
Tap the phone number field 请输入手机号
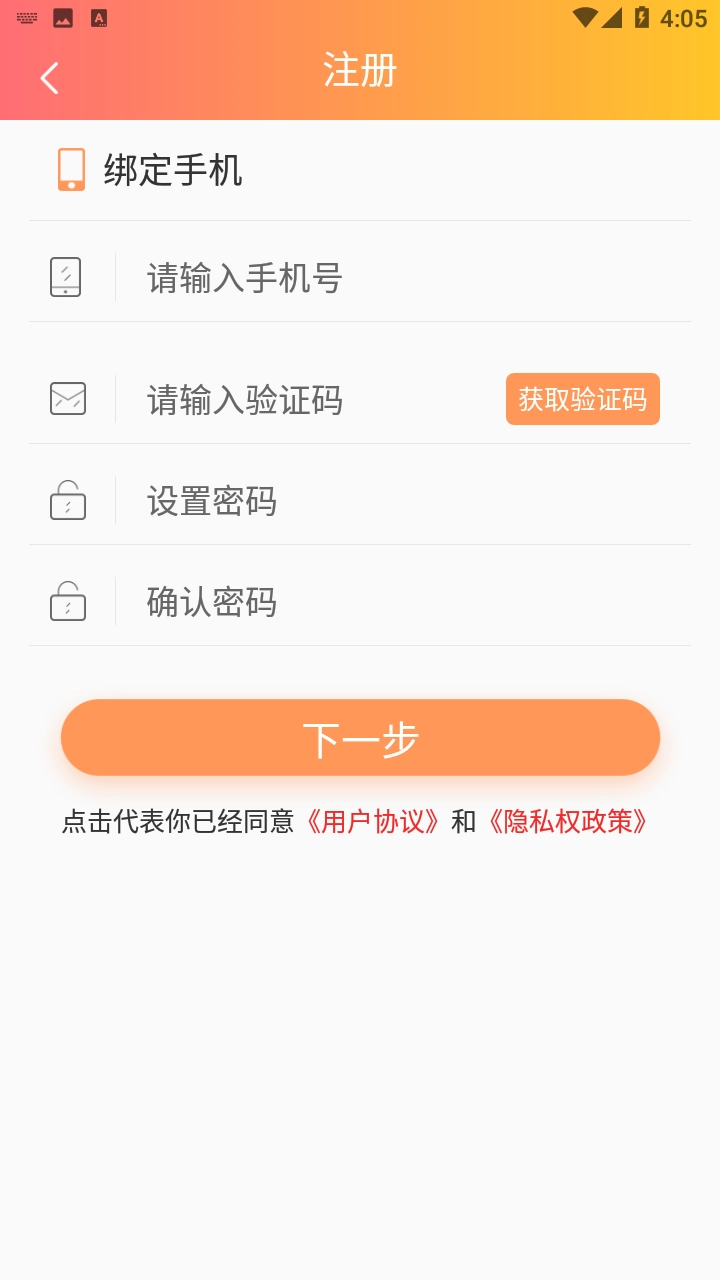[400, 278]
